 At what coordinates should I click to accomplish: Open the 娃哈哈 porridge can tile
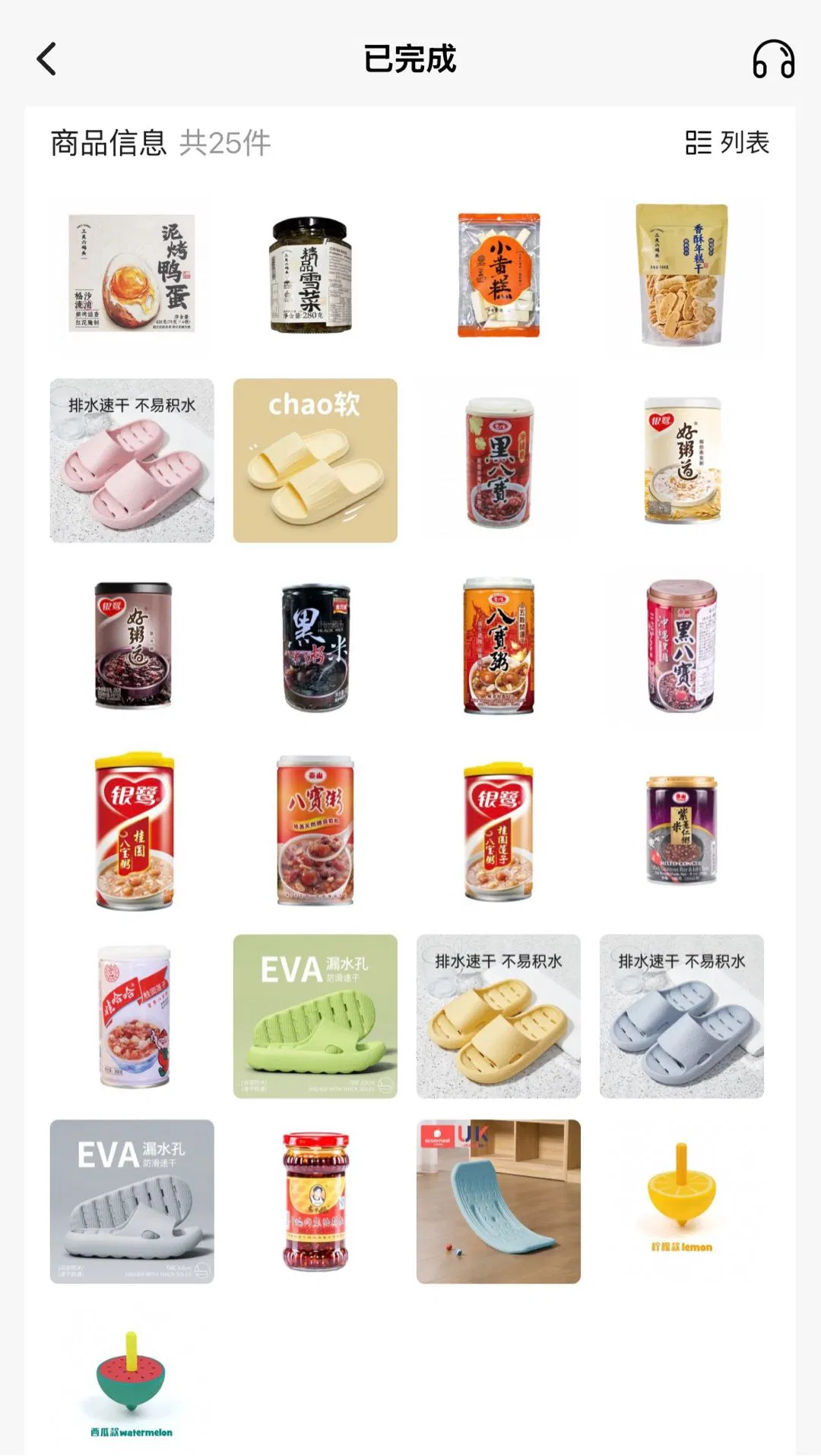pos(132,1016)
